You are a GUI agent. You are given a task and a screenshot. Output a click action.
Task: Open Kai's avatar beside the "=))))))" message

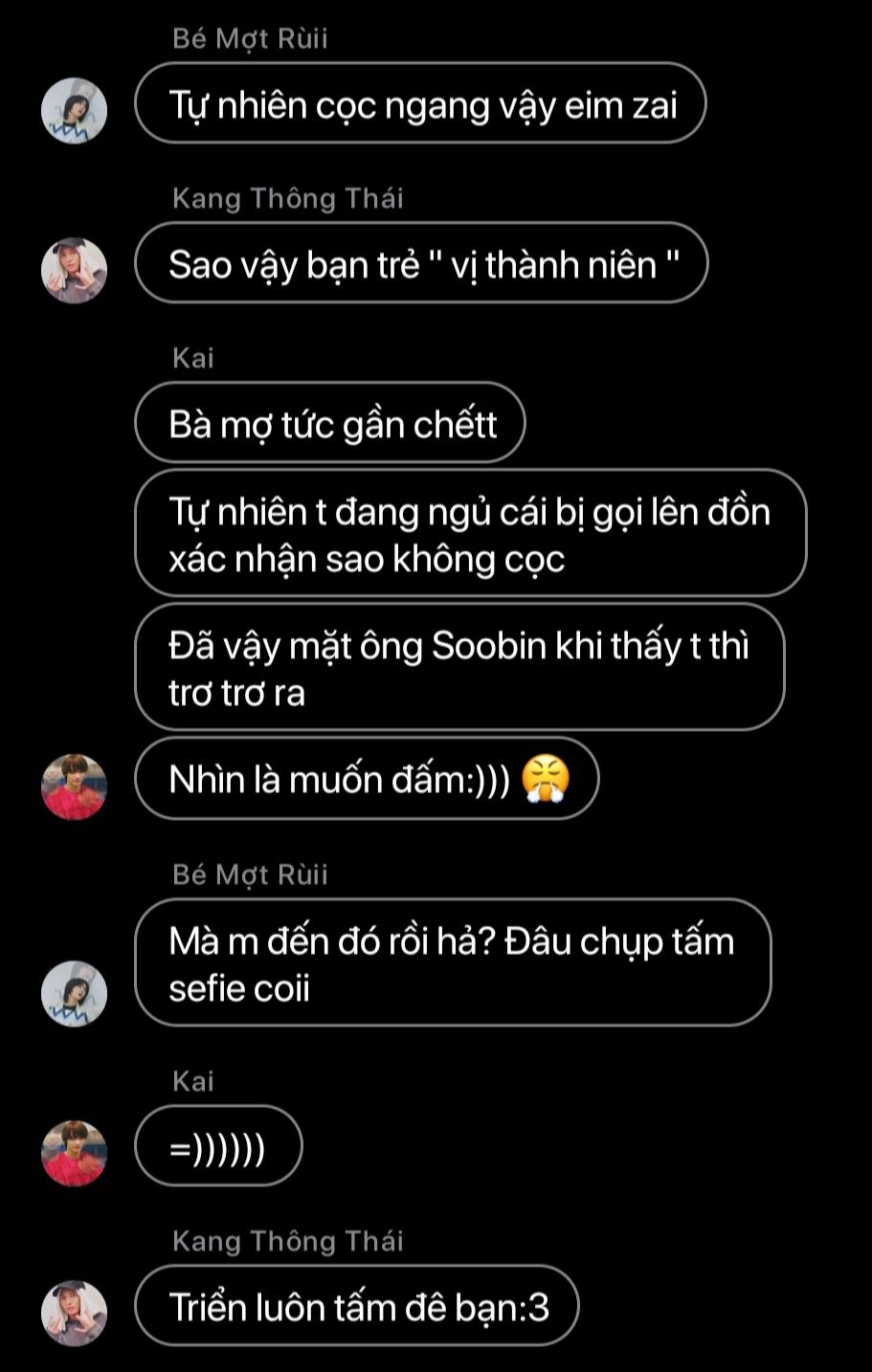pos(74,1153)
